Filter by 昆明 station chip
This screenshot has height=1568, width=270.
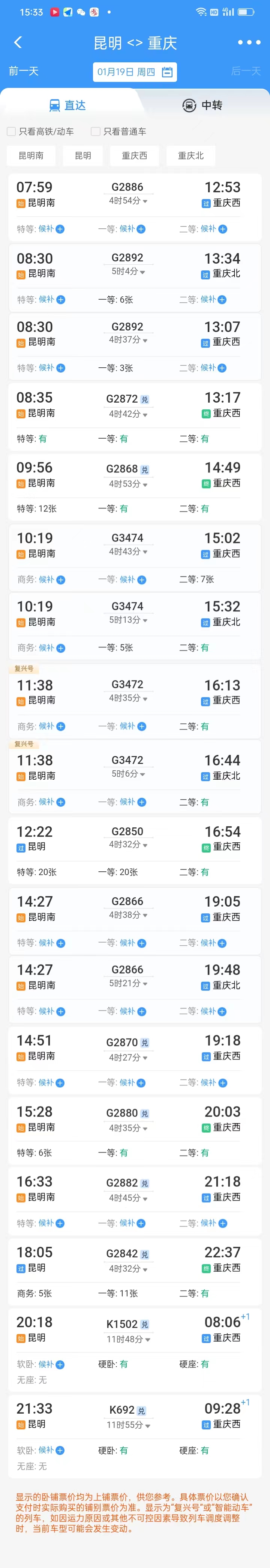[x=83, y=156]
